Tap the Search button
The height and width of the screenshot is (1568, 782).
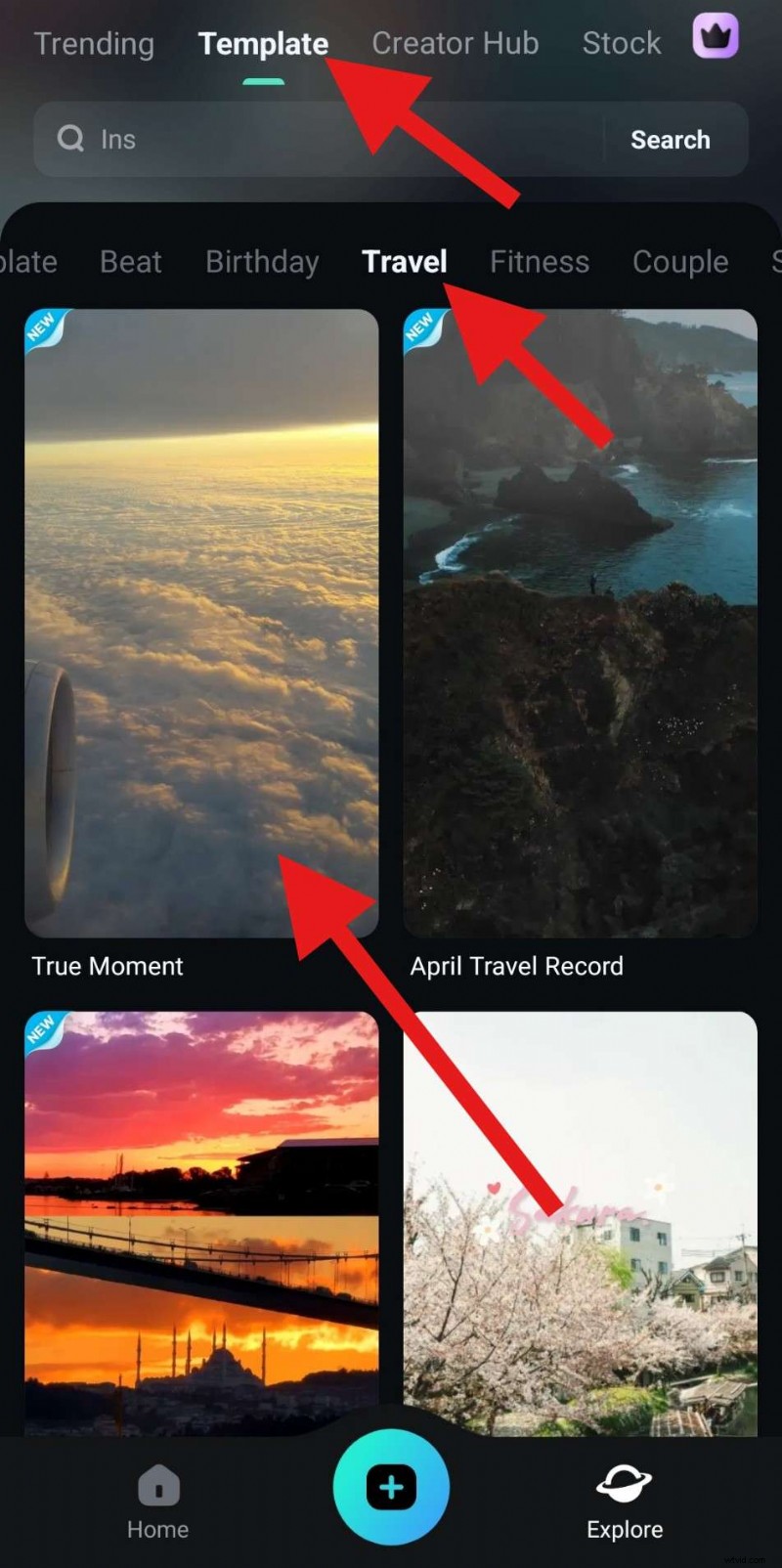click(671, 140)
